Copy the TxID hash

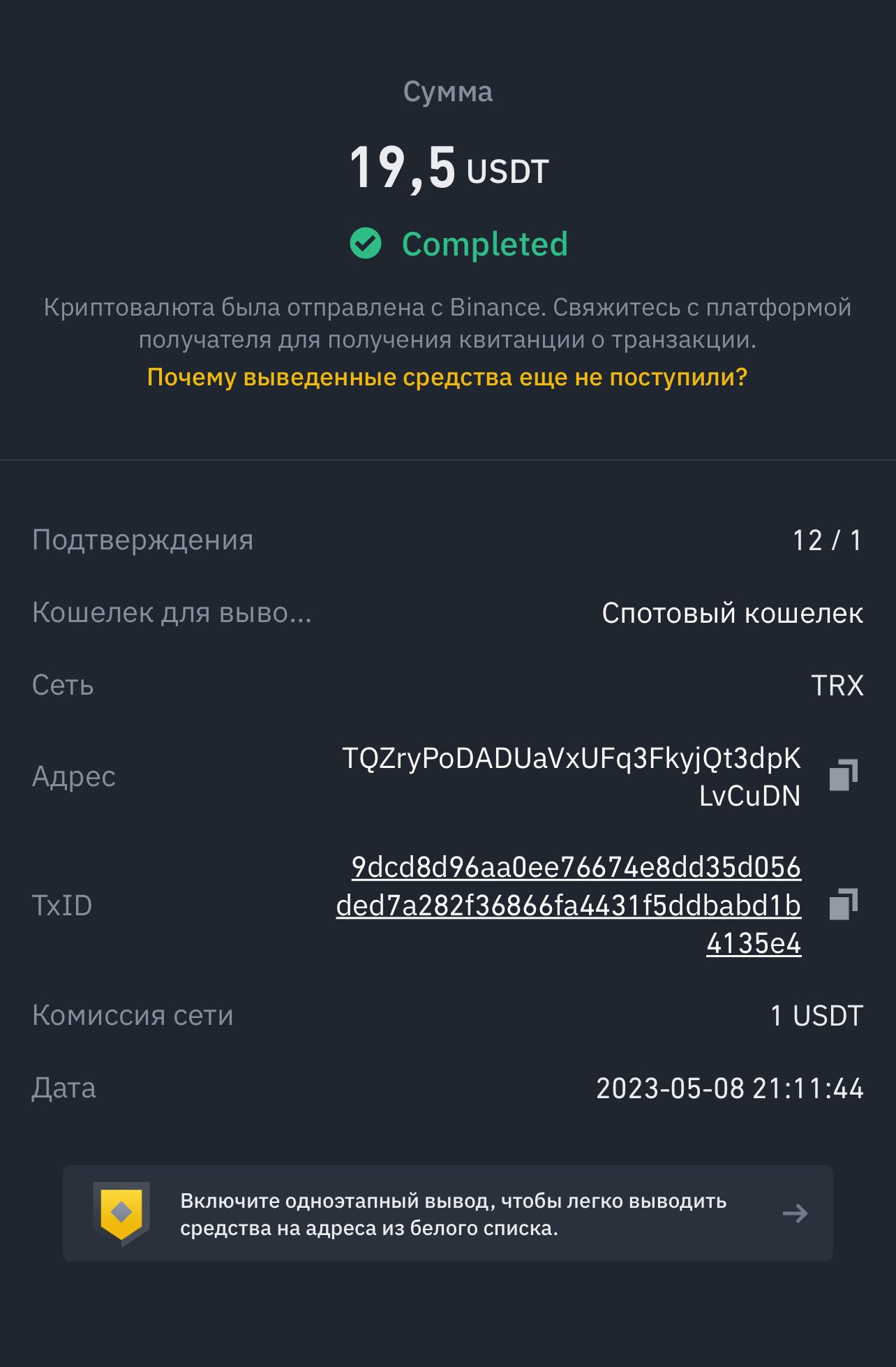pos(843,904)
